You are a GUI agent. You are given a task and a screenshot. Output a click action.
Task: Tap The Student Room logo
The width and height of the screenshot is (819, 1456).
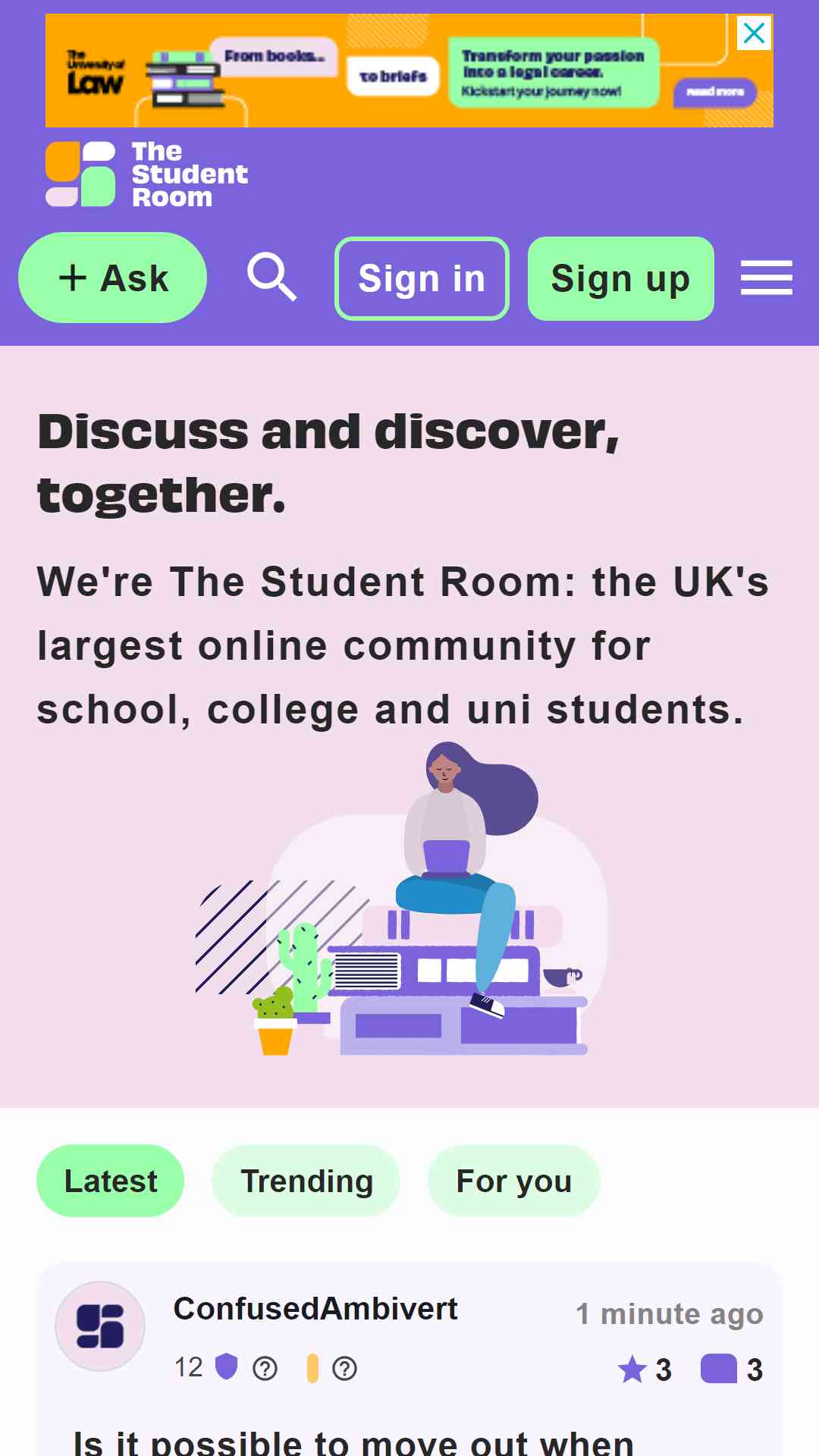[147, 174]
